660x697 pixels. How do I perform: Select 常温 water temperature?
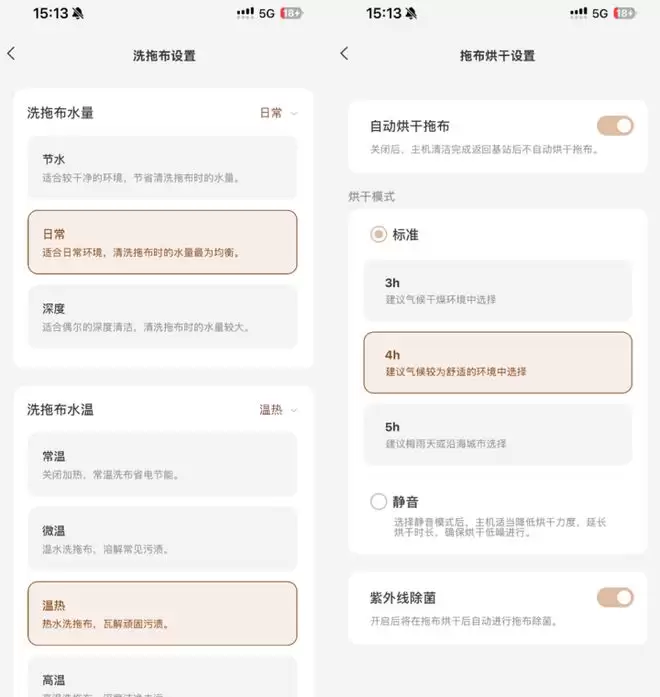click(162, 465)
